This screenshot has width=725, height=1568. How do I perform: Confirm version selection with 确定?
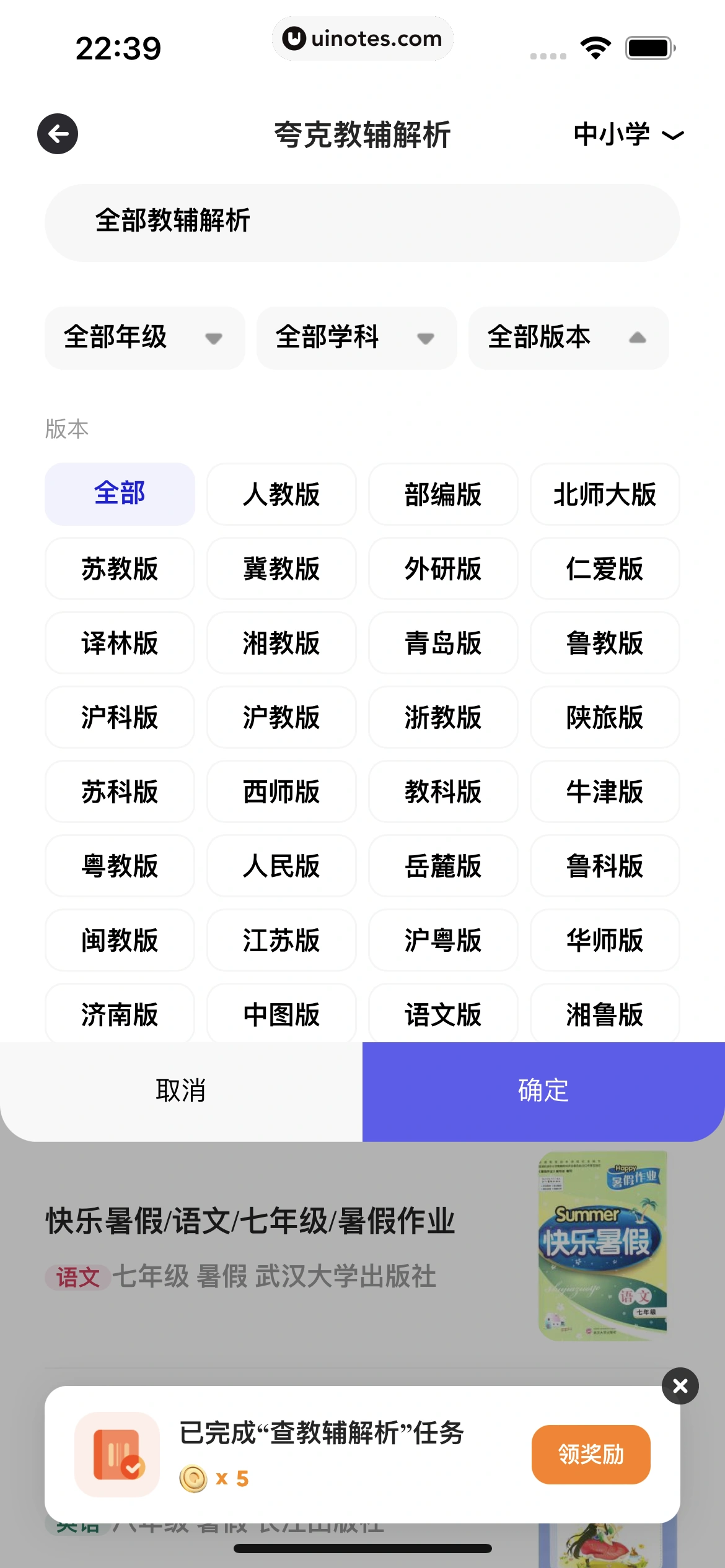click(543, 1091)
